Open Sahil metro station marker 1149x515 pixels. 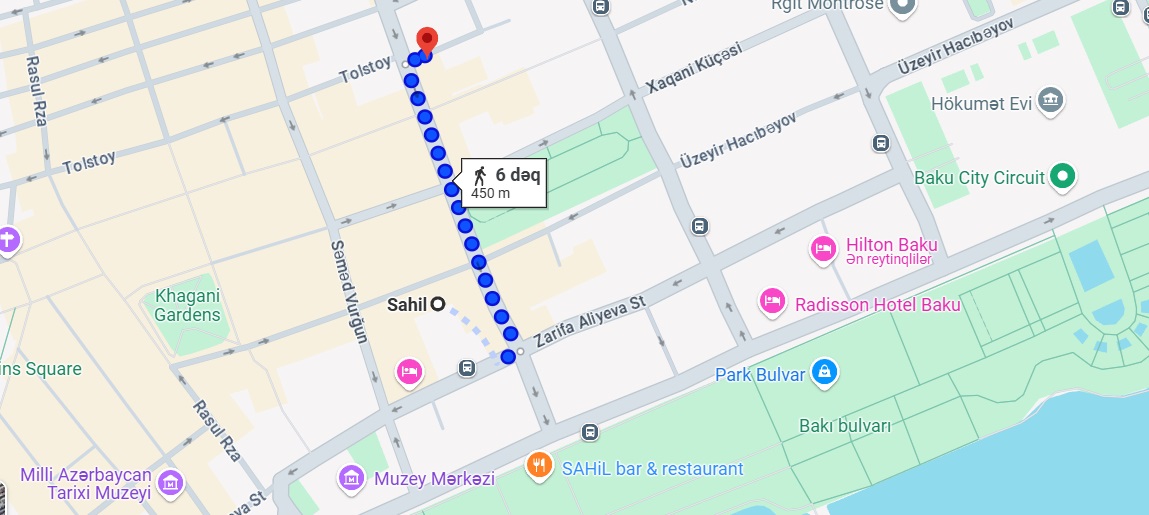coord(437,305)
